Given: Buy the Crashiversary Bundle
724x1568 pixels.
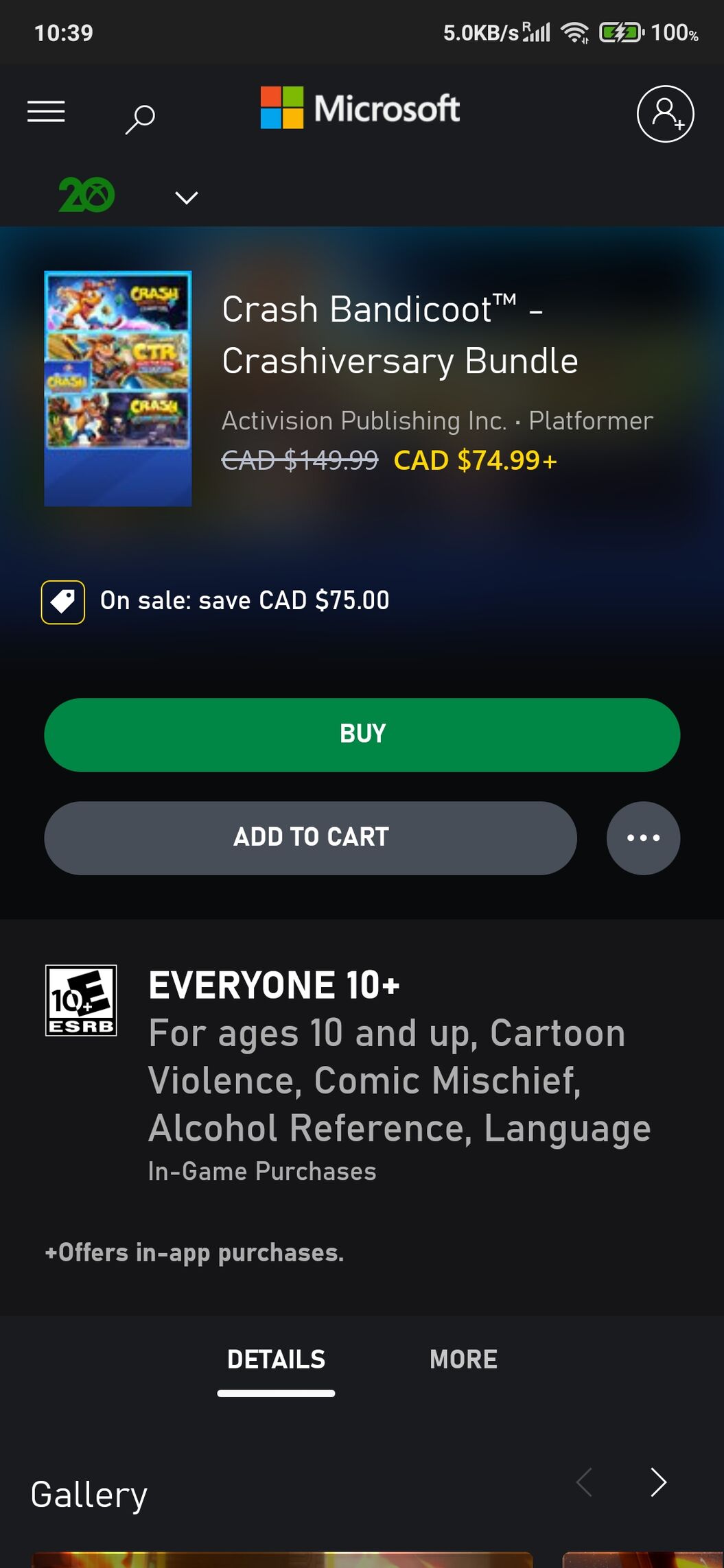Looking at the screenshot, I should (362, 735).
